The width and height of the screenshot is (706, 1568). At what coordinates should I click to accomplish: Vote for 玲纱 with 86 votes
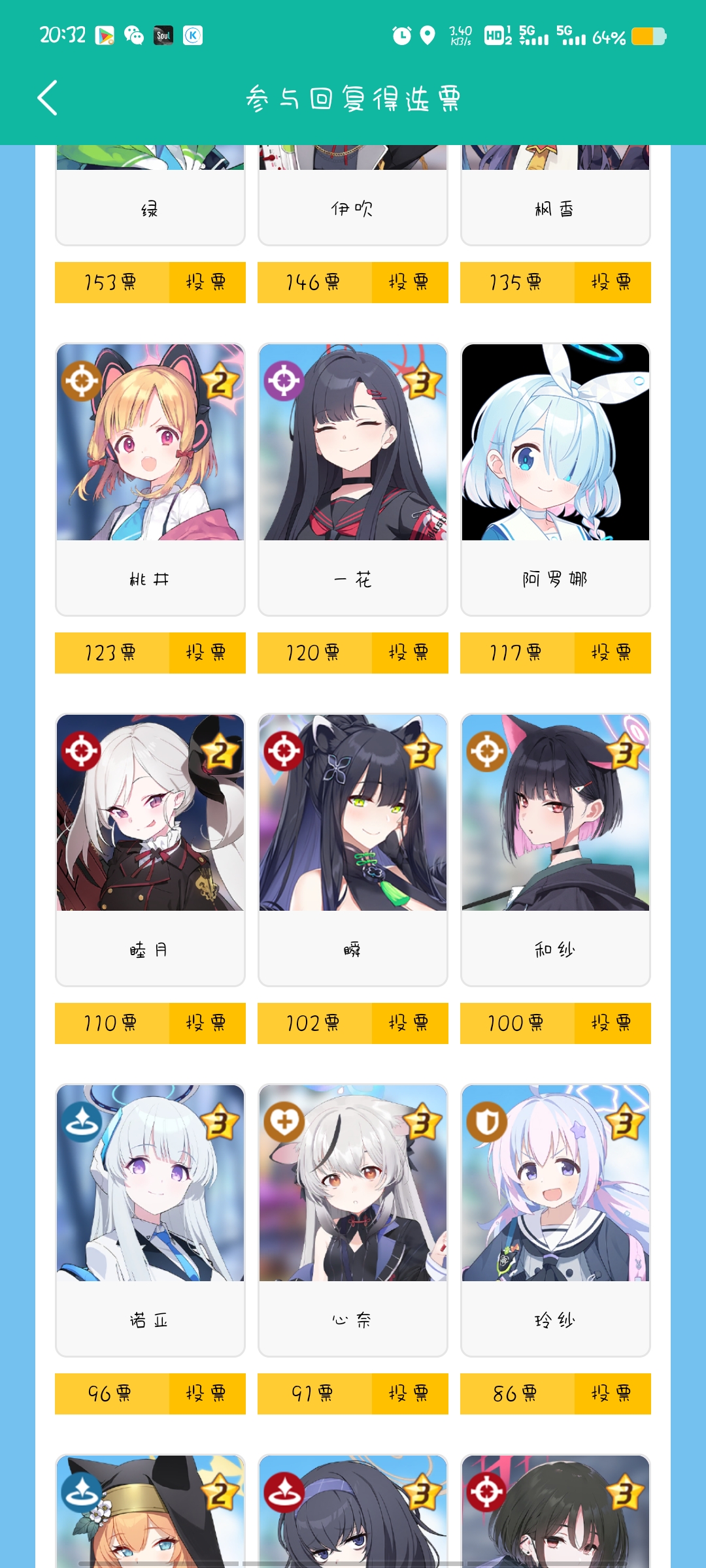[x=612, y=1394]
